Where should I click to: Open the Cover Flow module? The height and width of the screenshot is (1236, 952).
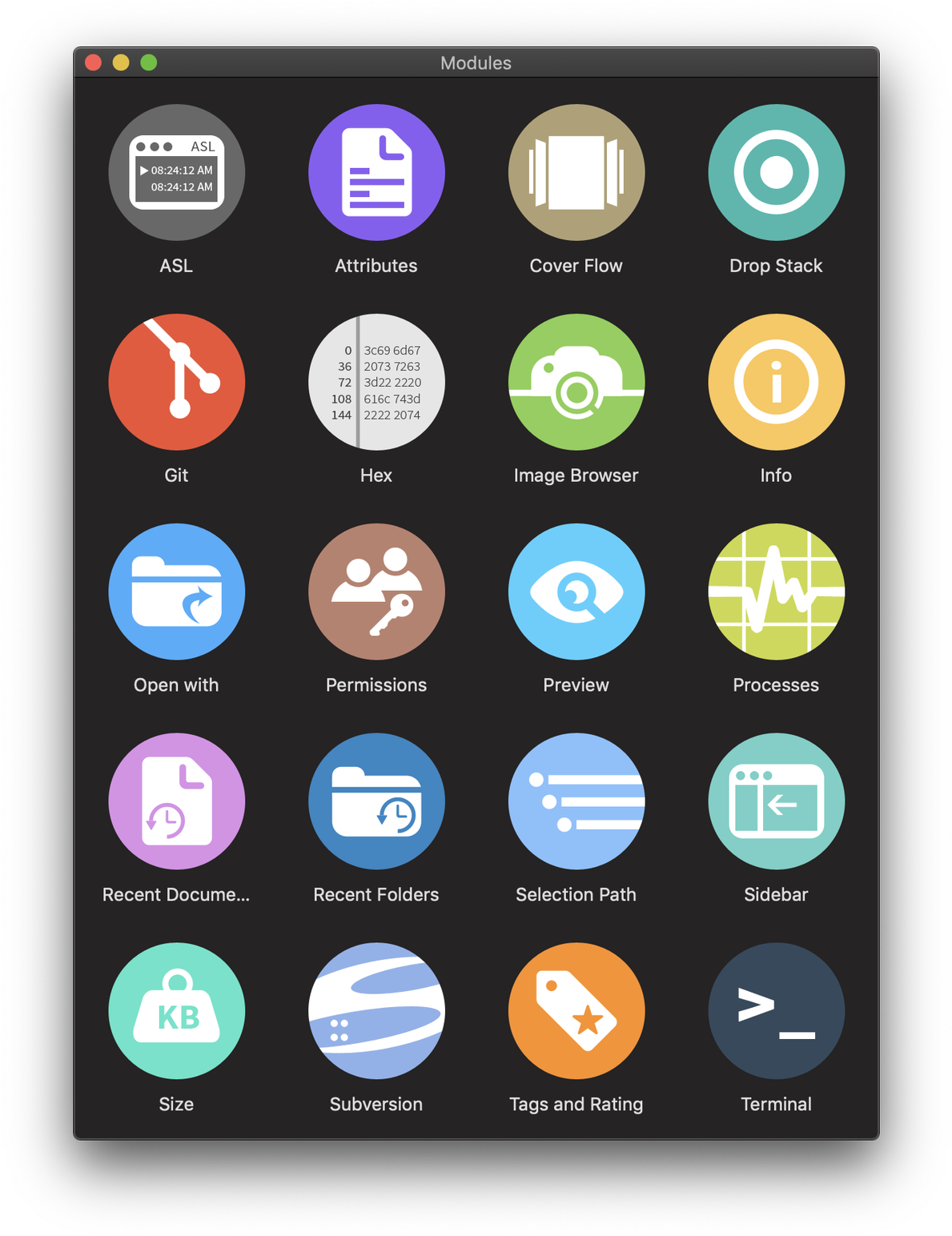click(x=576, y=172)
